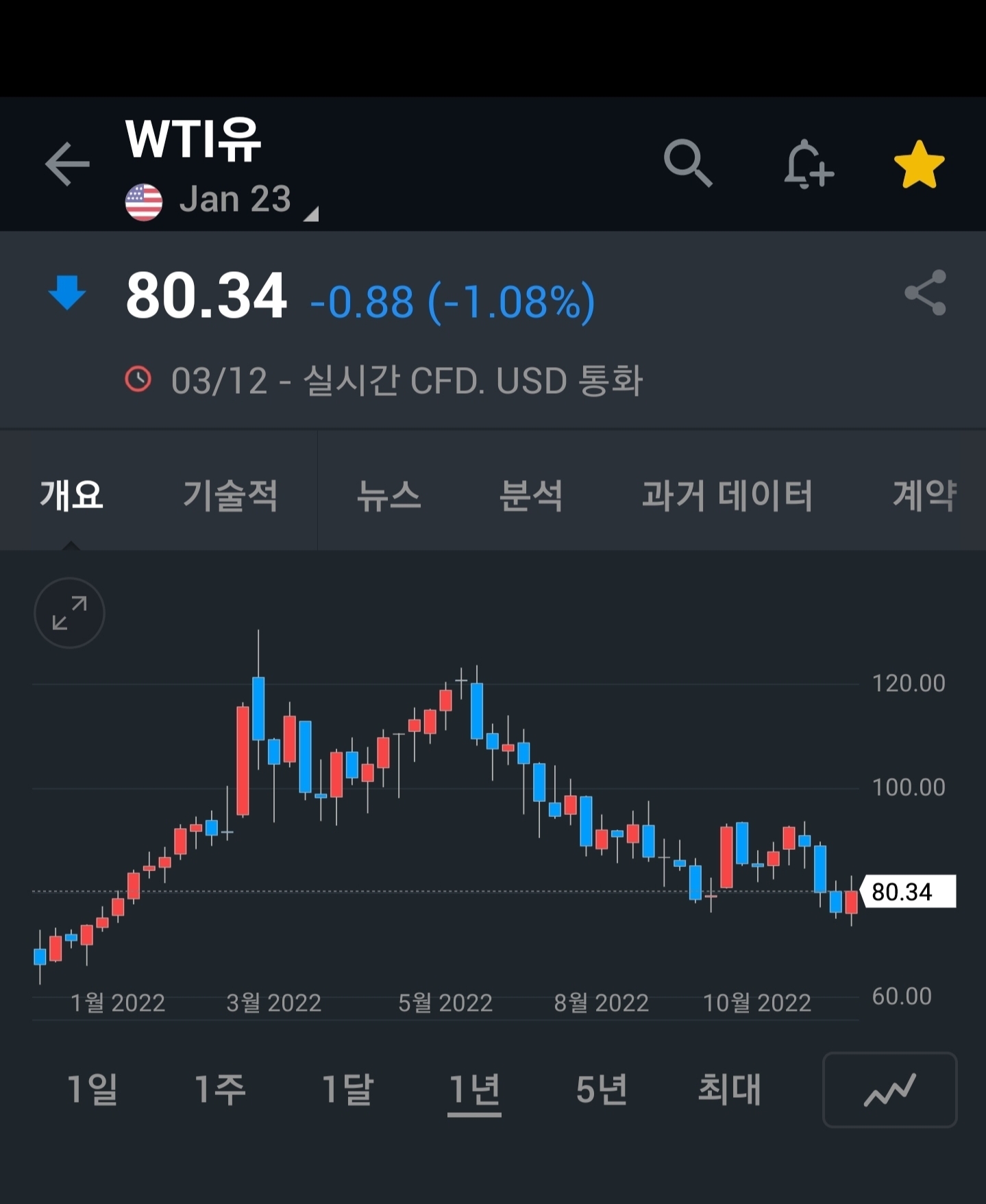Open the search magnifier icon
This screenshot has width=986, height=1204.
click(688, 163)
